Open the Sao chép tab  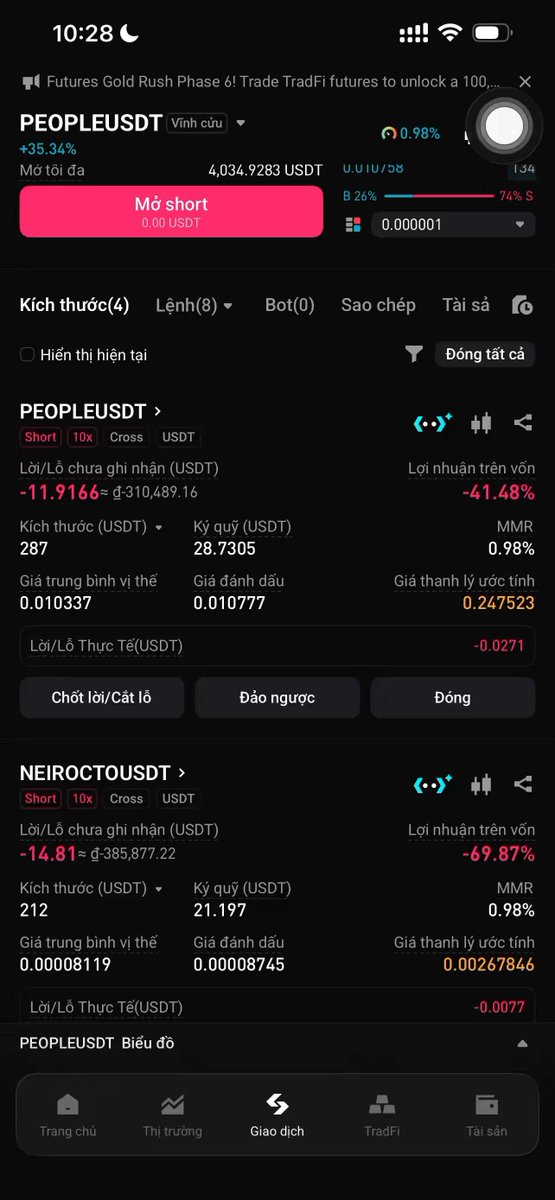point(378,305)
